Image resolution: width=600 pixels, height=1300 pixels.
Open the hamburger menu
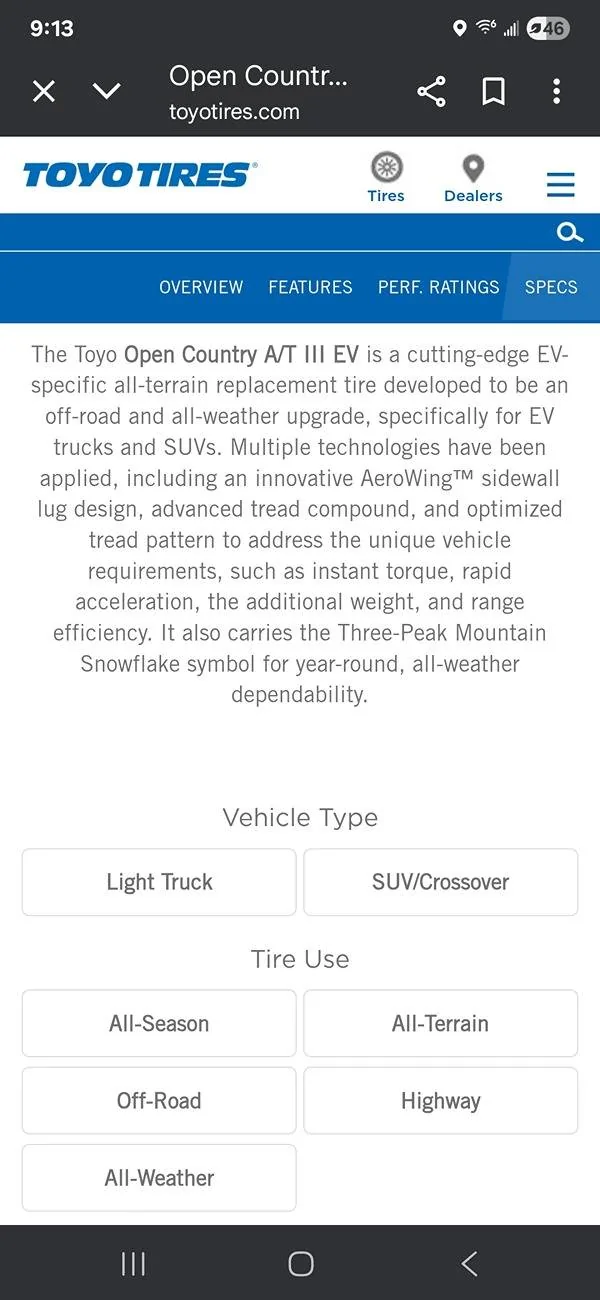pos(560,185)
